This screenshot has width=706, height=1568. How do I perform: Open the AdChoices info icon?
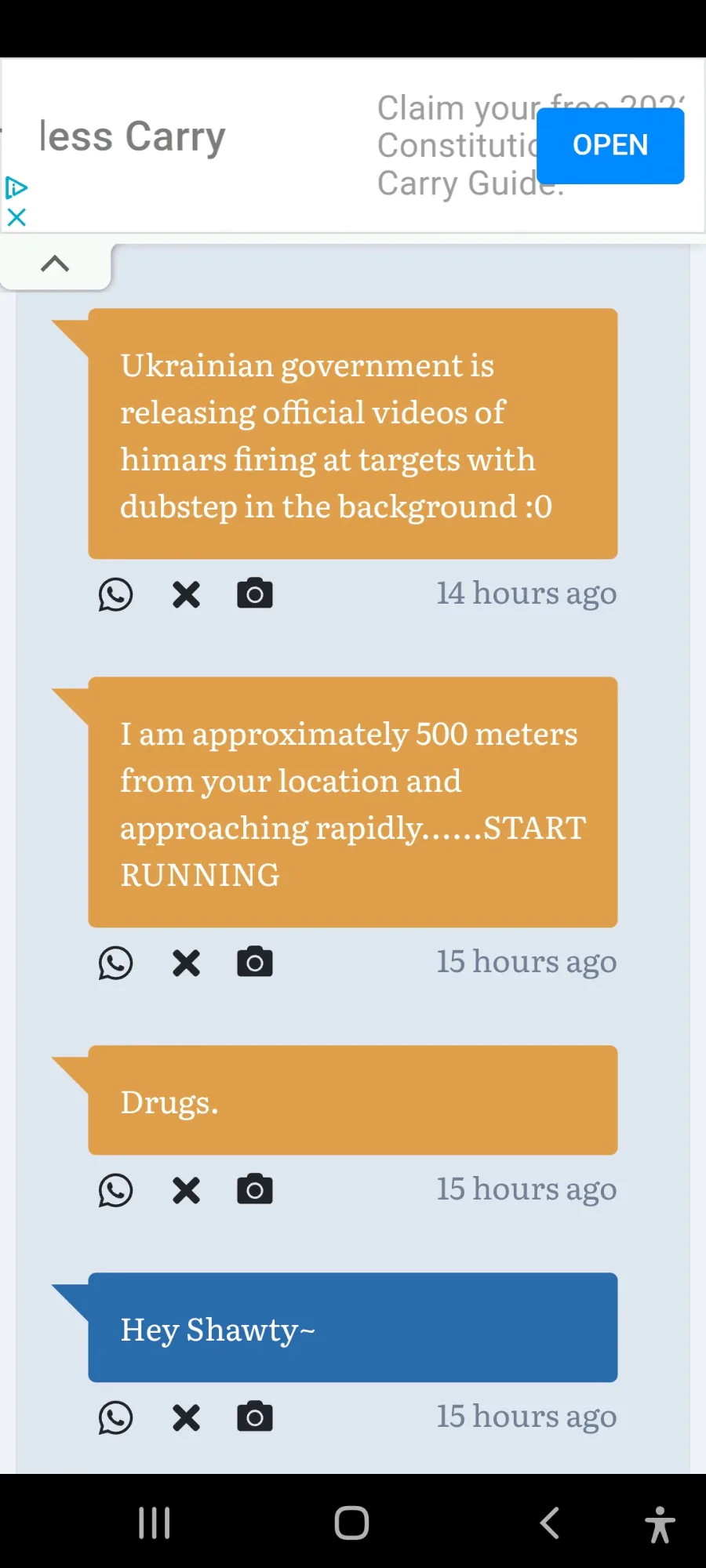16,188
